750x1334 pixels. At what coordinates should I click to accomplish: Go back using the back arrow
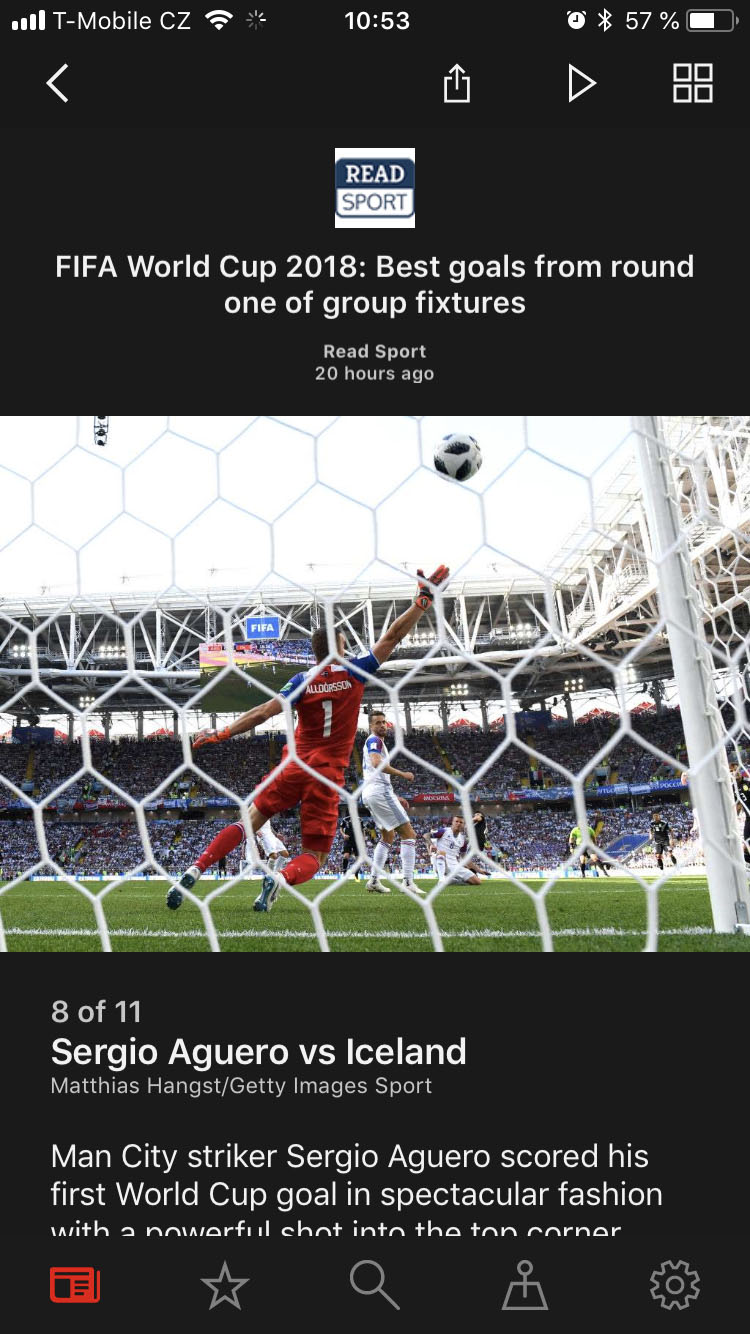[58, 83]
